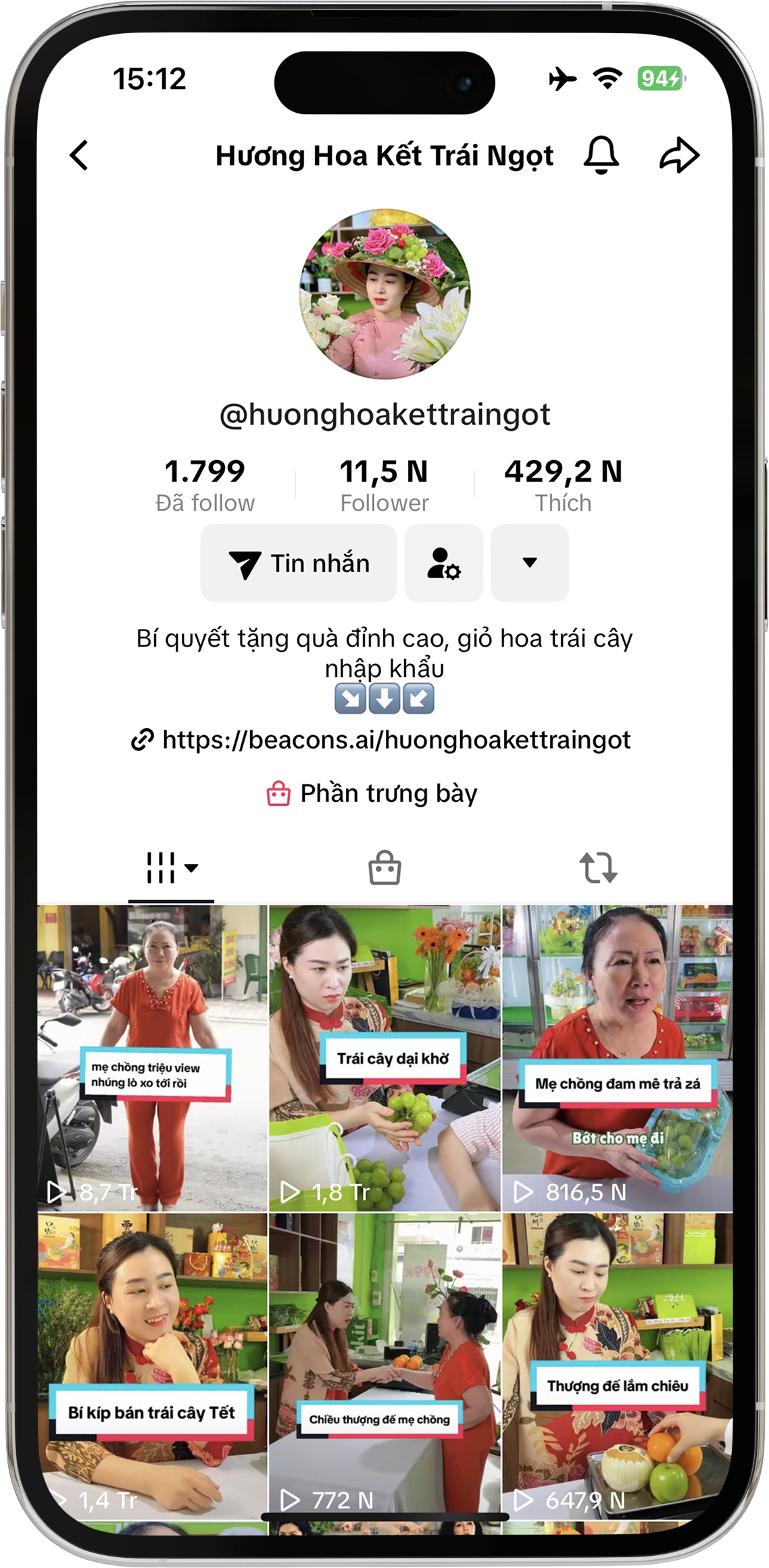View the Đã follow list
Image resolution: width=769 pixels, height=1568 pixels.
click(205, 484)
